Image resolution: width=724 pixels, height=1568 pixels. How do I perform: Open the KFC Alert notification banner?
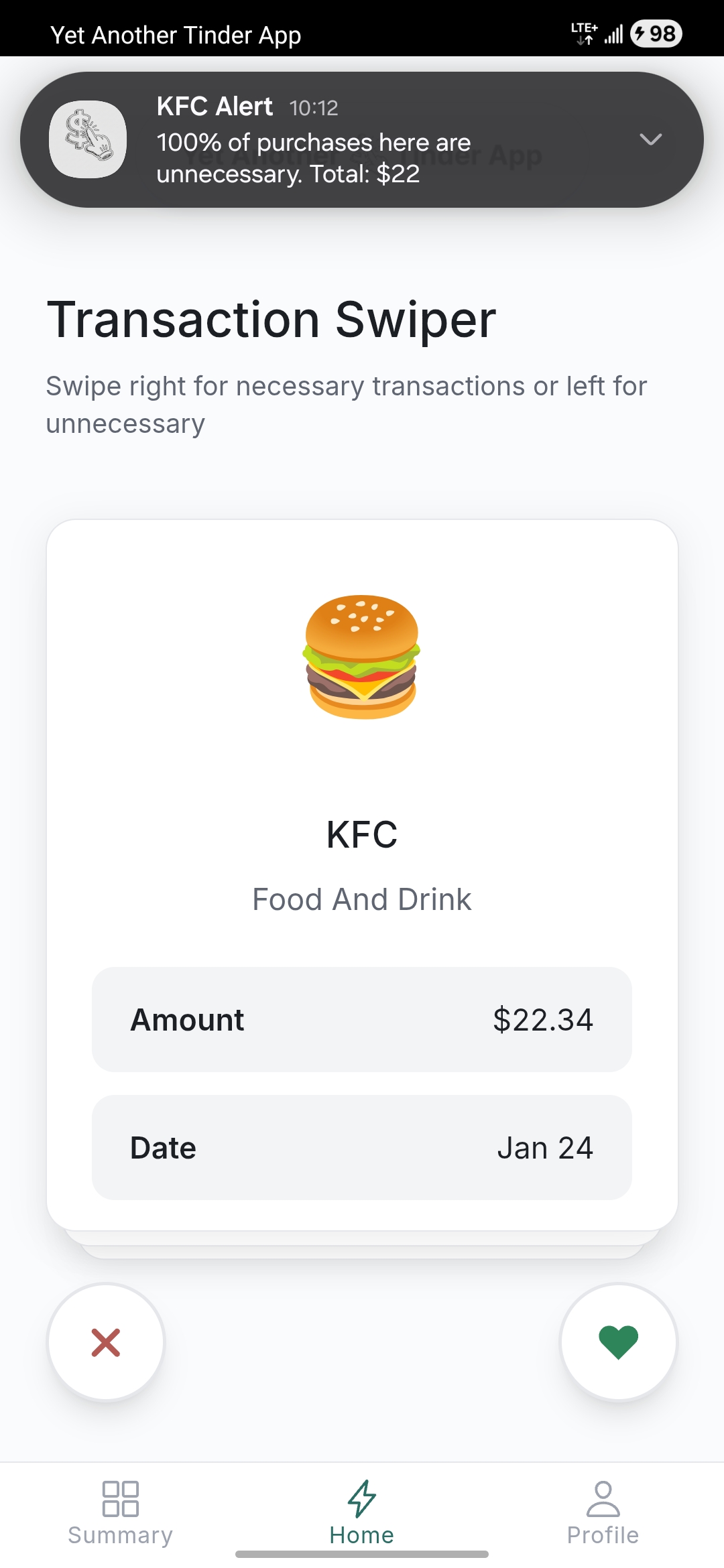(x=335, y=141)
